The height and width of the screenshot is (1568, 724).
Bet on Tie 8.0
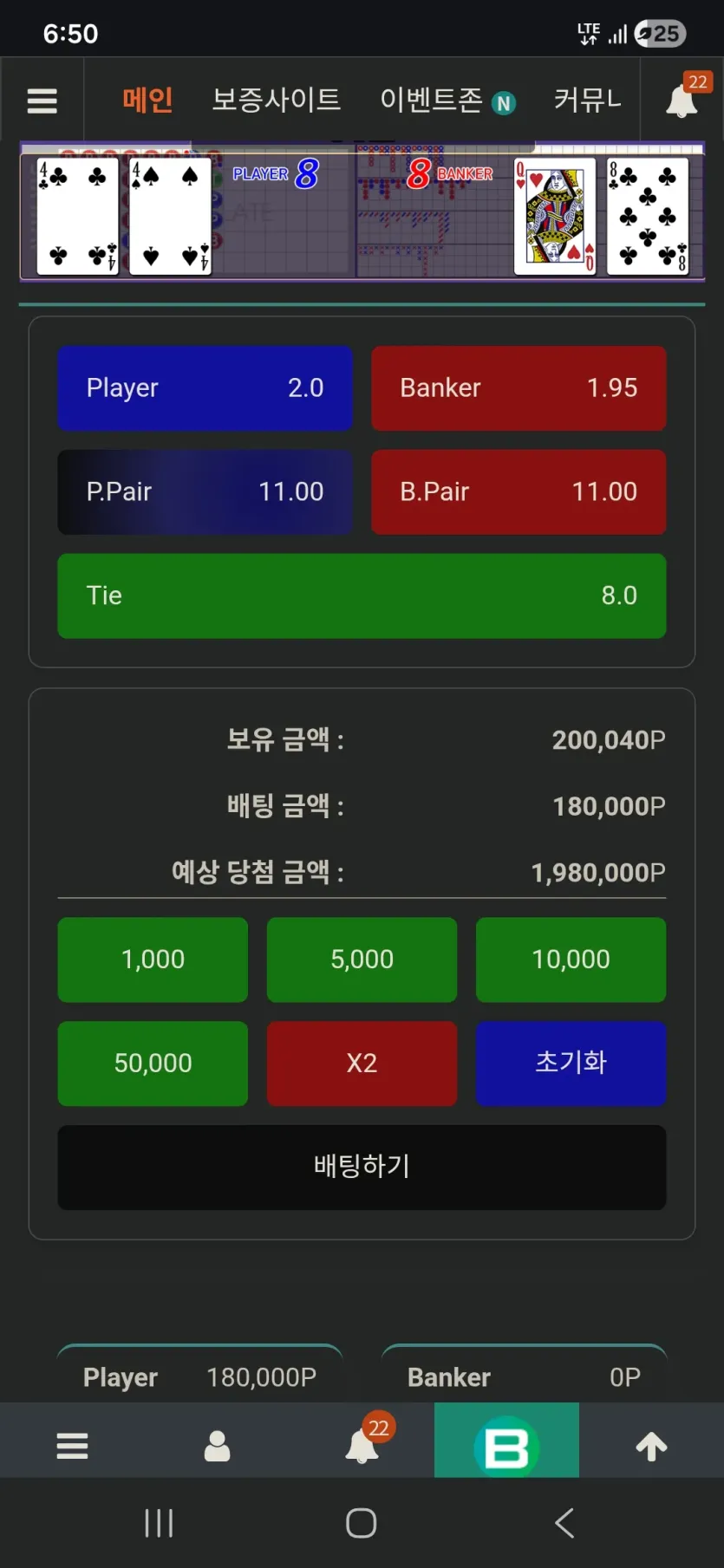tap(362, 595)
